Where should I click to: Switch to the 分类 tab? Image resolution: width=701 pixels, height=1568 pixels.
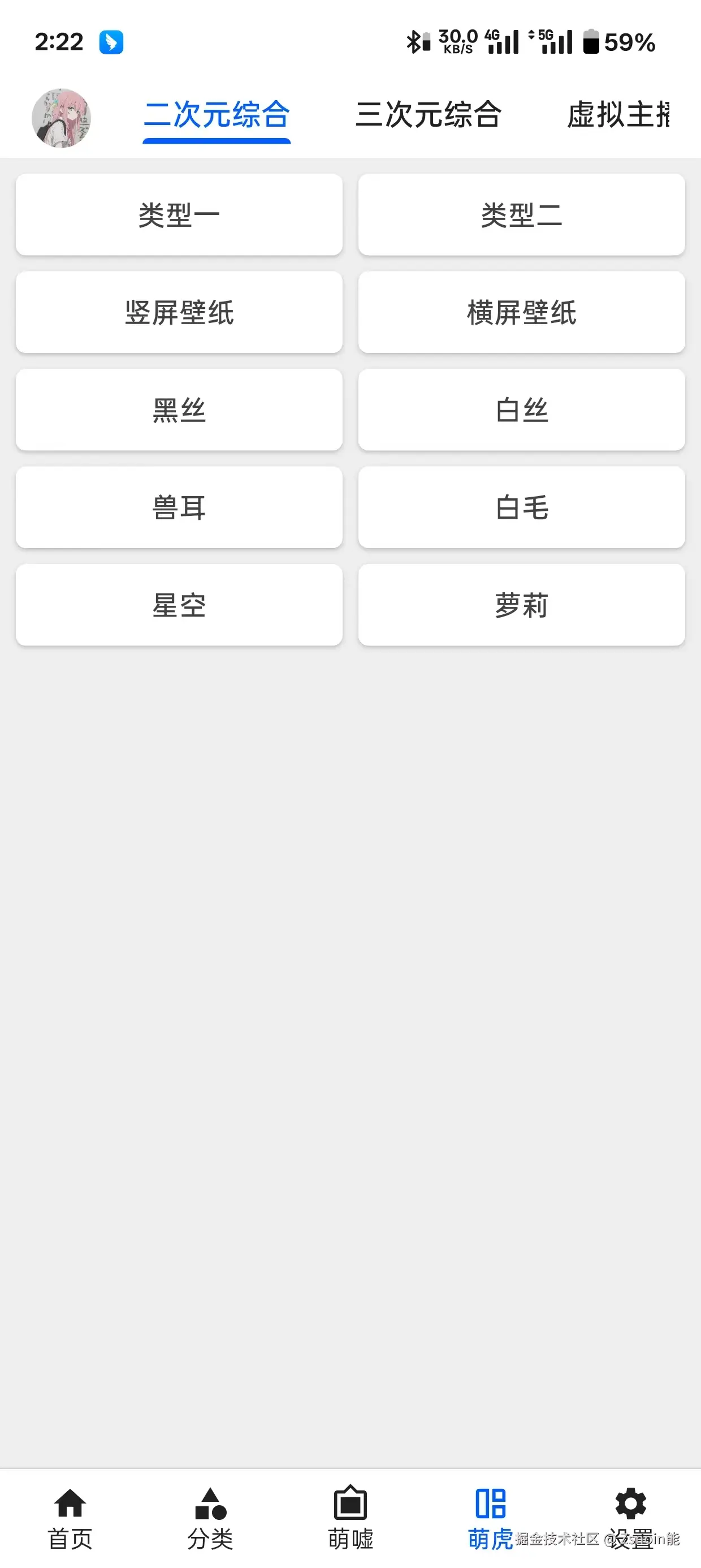pyautogui.click(x=210, y=1518)
